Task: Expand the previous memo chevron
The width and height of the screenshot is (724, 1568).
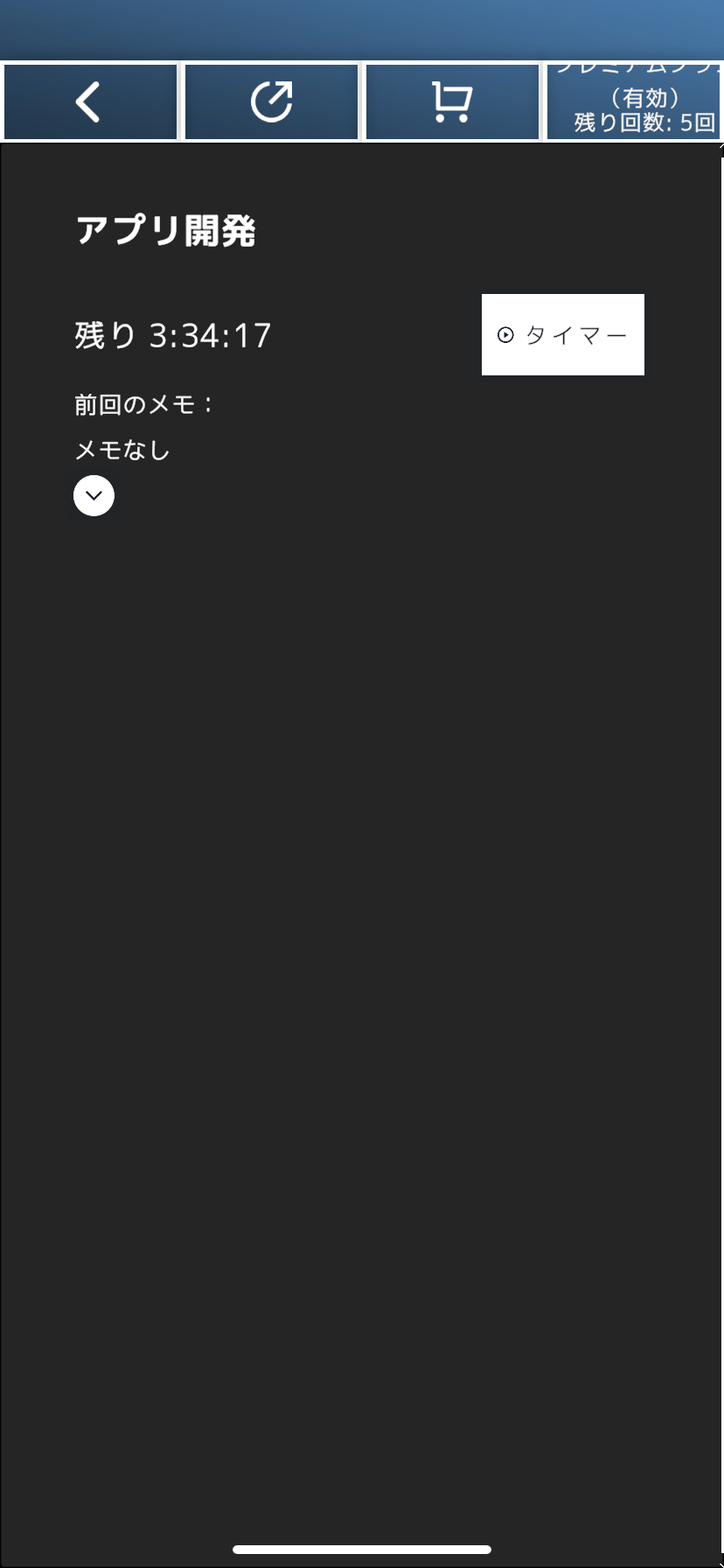Action: [94, 496]
